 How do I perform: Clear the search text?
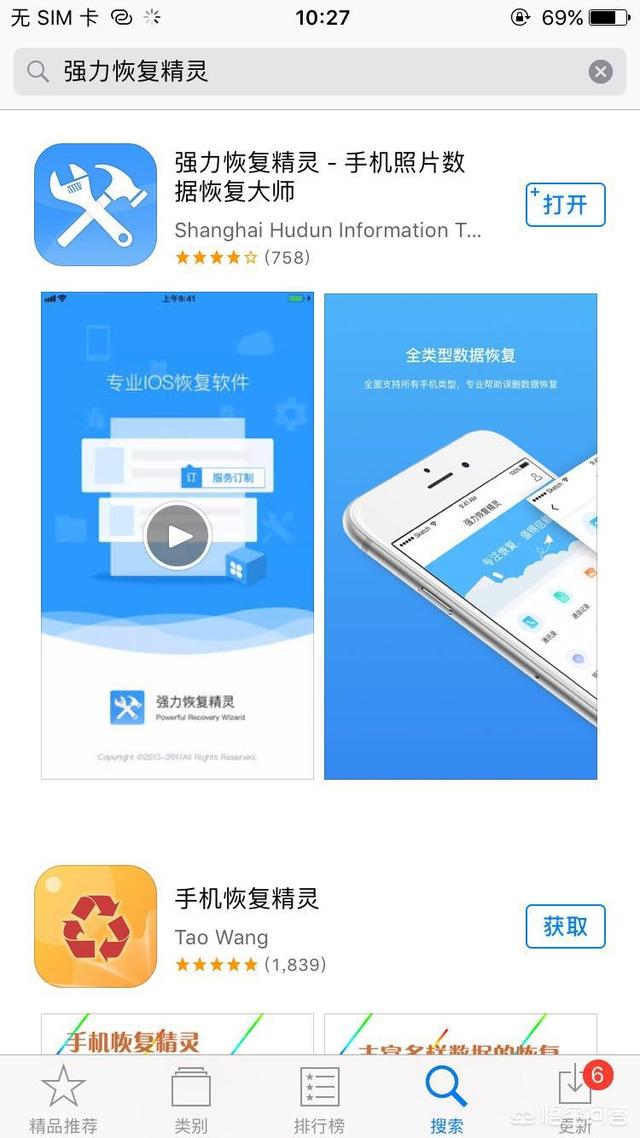[600, 72]
